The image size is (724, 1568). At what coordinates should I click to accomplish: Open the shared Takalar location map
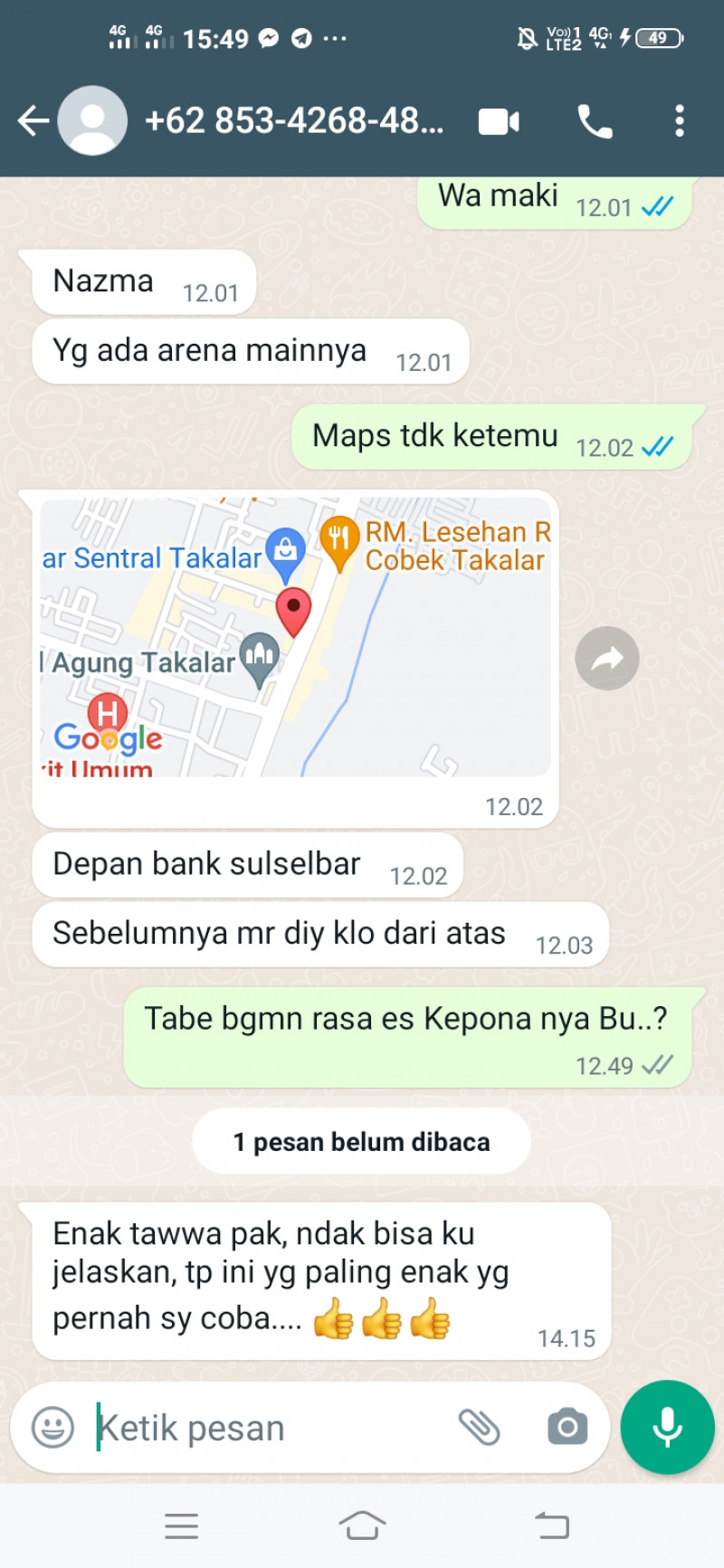(295, 638)
